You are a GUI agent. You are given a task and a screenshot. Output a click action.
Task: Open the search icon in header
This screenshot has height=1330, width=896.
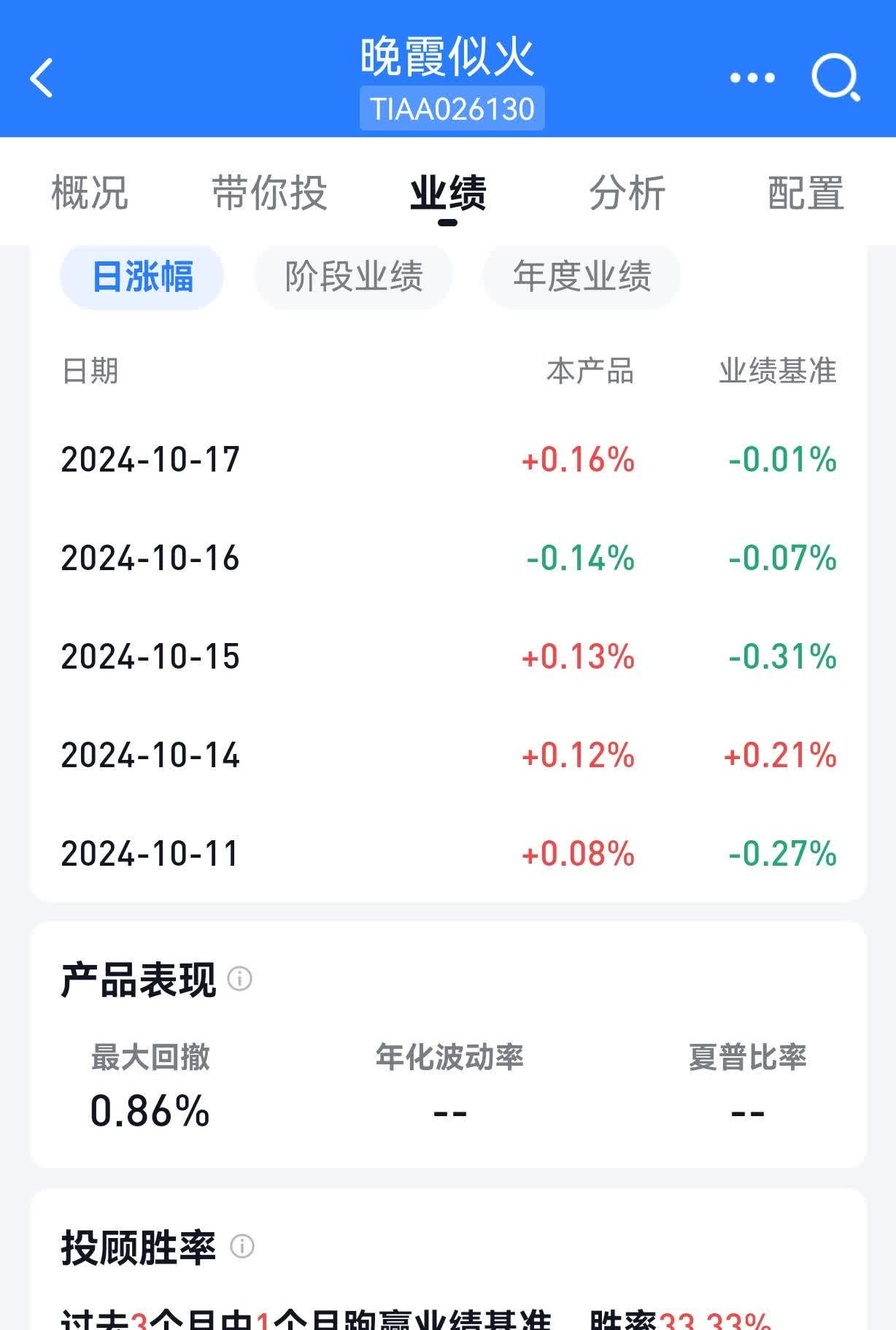[x=836, y=78]
